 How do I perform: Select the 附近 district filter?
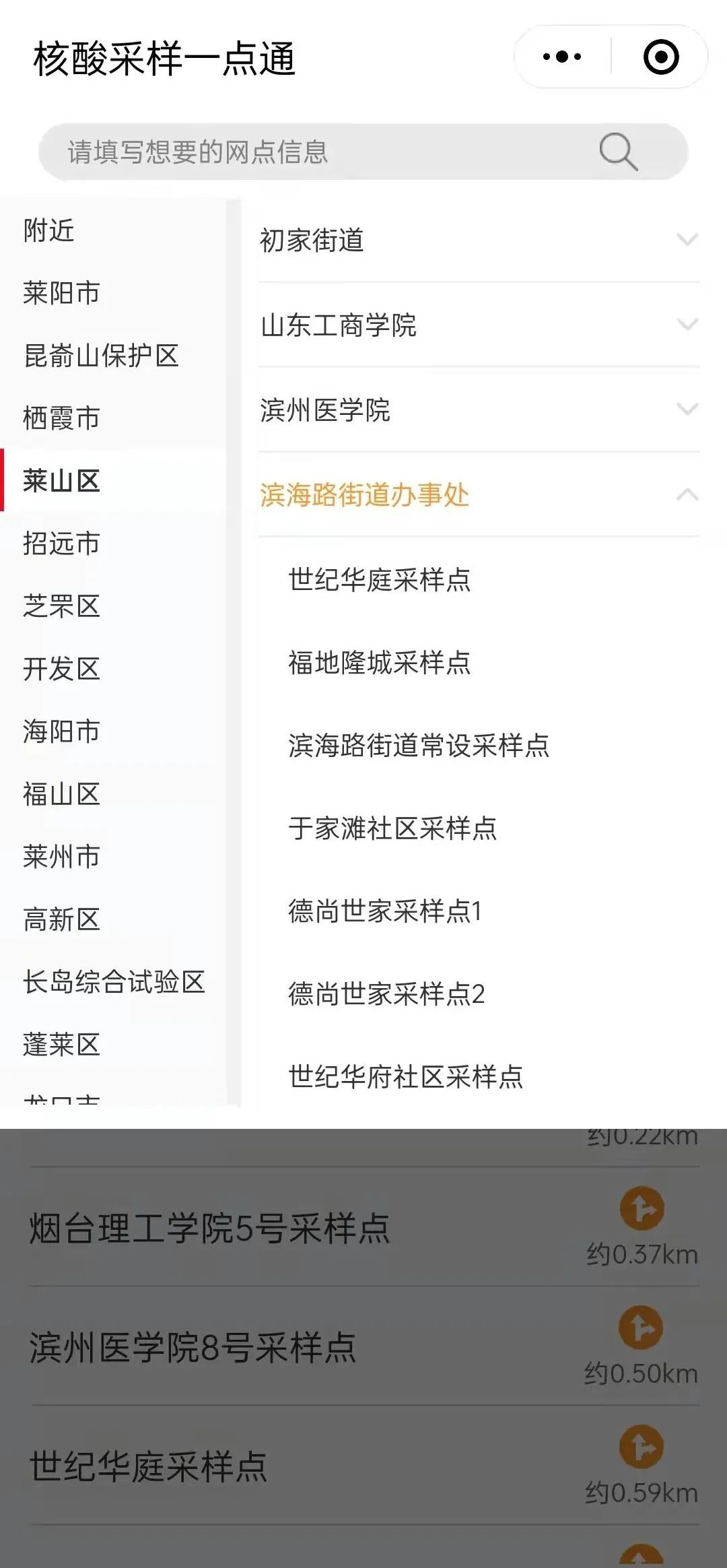coord(48,230)
